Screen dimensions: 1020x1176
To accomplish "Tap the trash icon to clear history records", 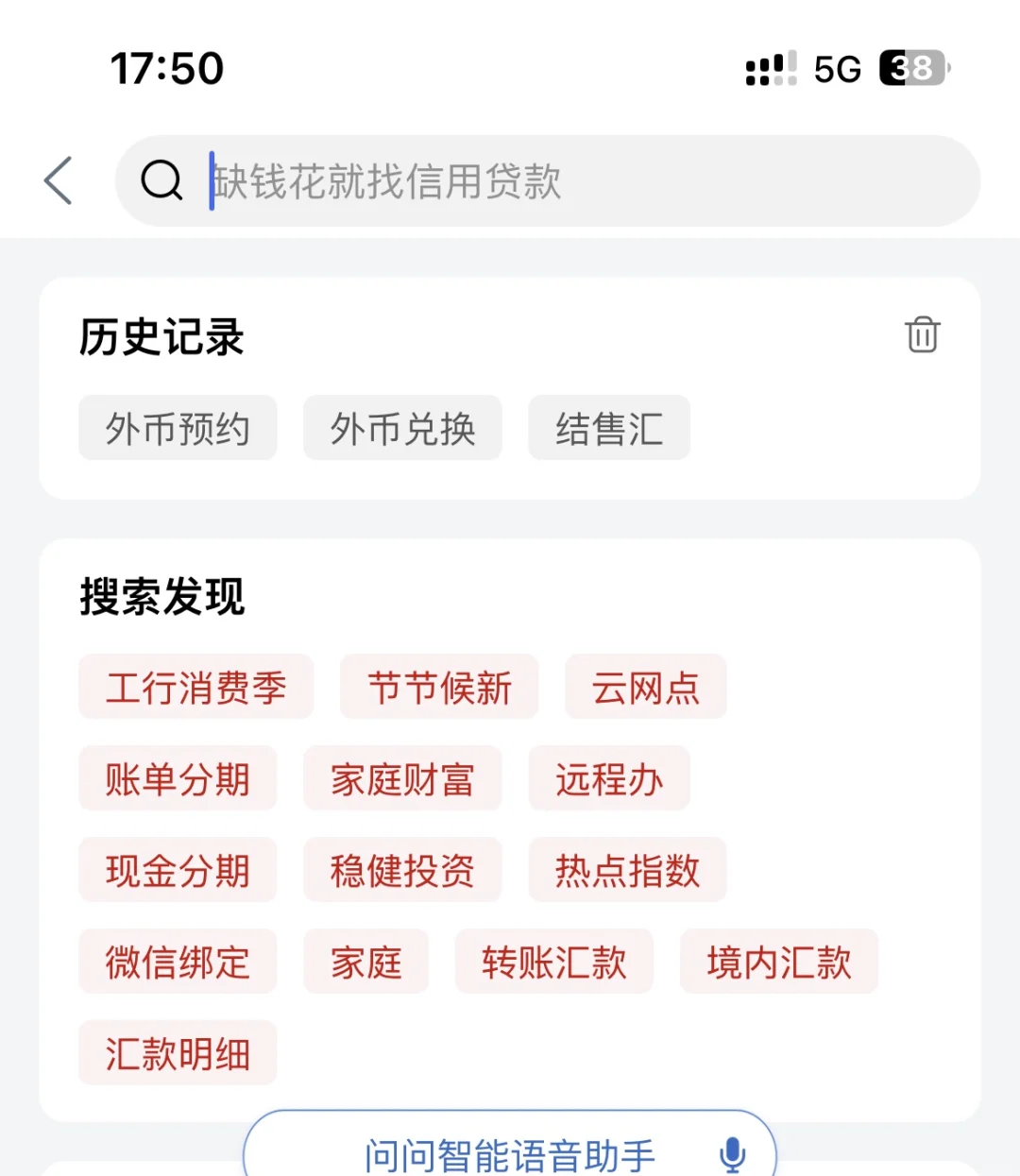I will [x=921, y=335].
